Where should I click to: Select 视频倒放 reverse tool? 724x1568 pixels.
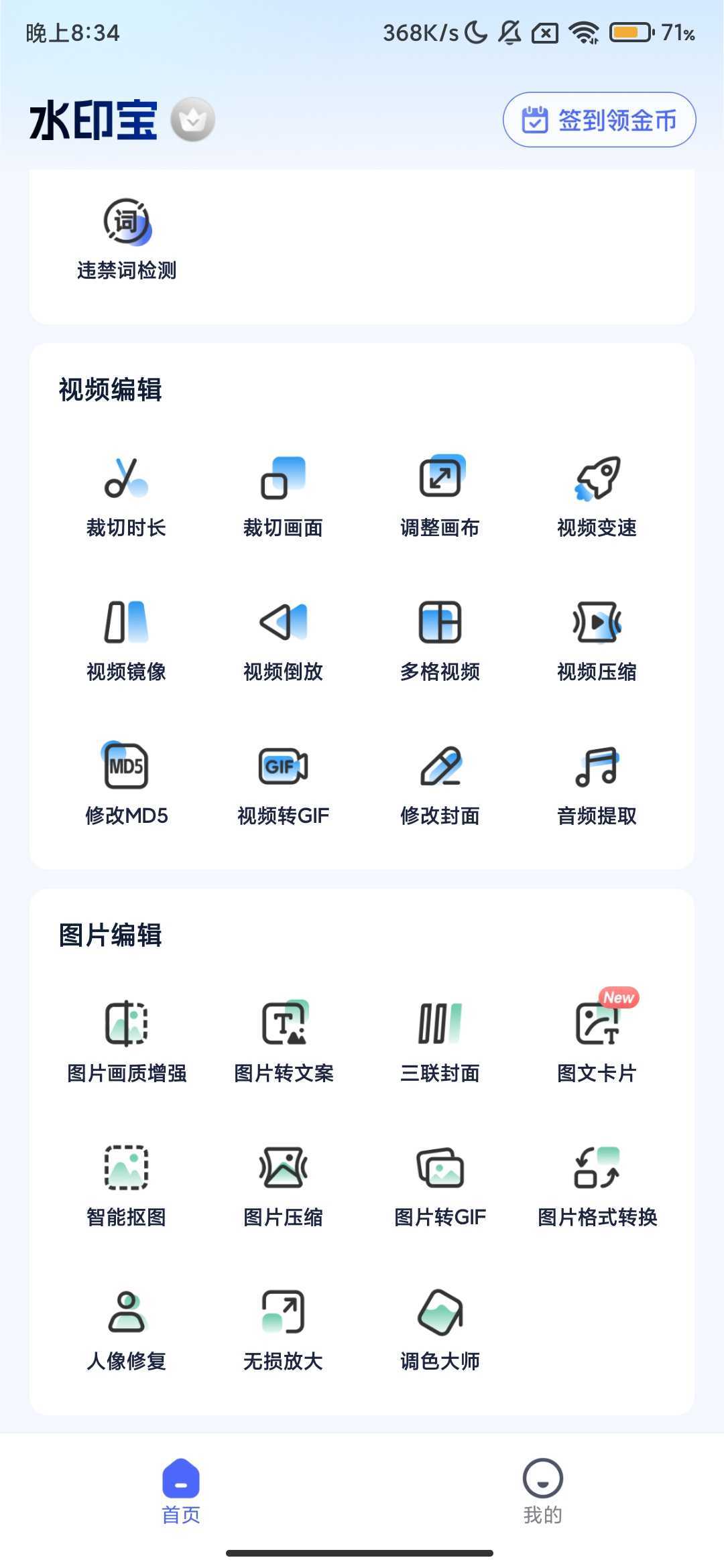click(283, 641)
